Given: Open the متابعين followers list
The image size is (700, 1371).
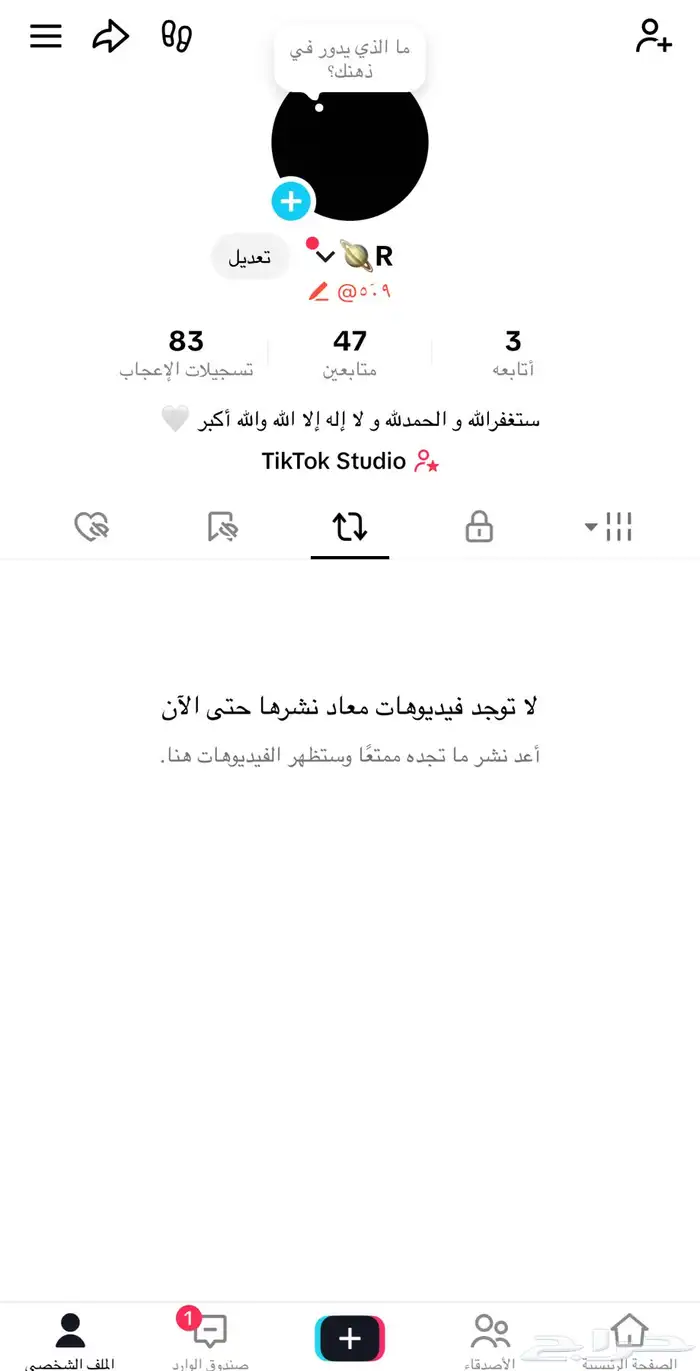Looking at the screenshot, I should (x=350, y=353).
